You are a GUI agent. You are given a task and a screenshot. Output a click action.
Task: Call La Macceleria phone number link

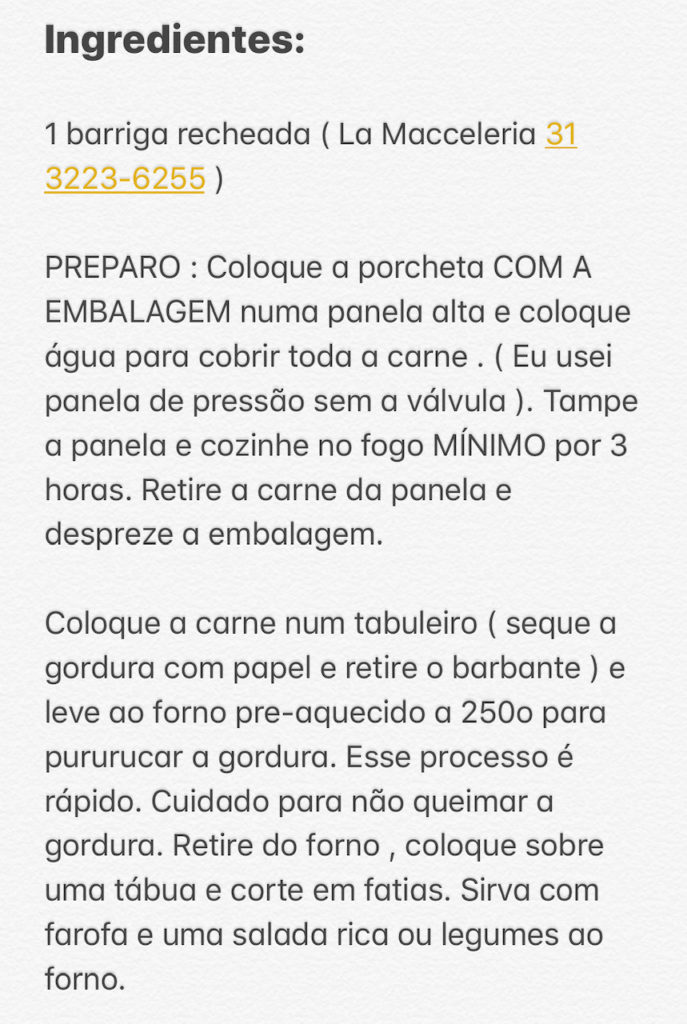(x=125, y=179)
